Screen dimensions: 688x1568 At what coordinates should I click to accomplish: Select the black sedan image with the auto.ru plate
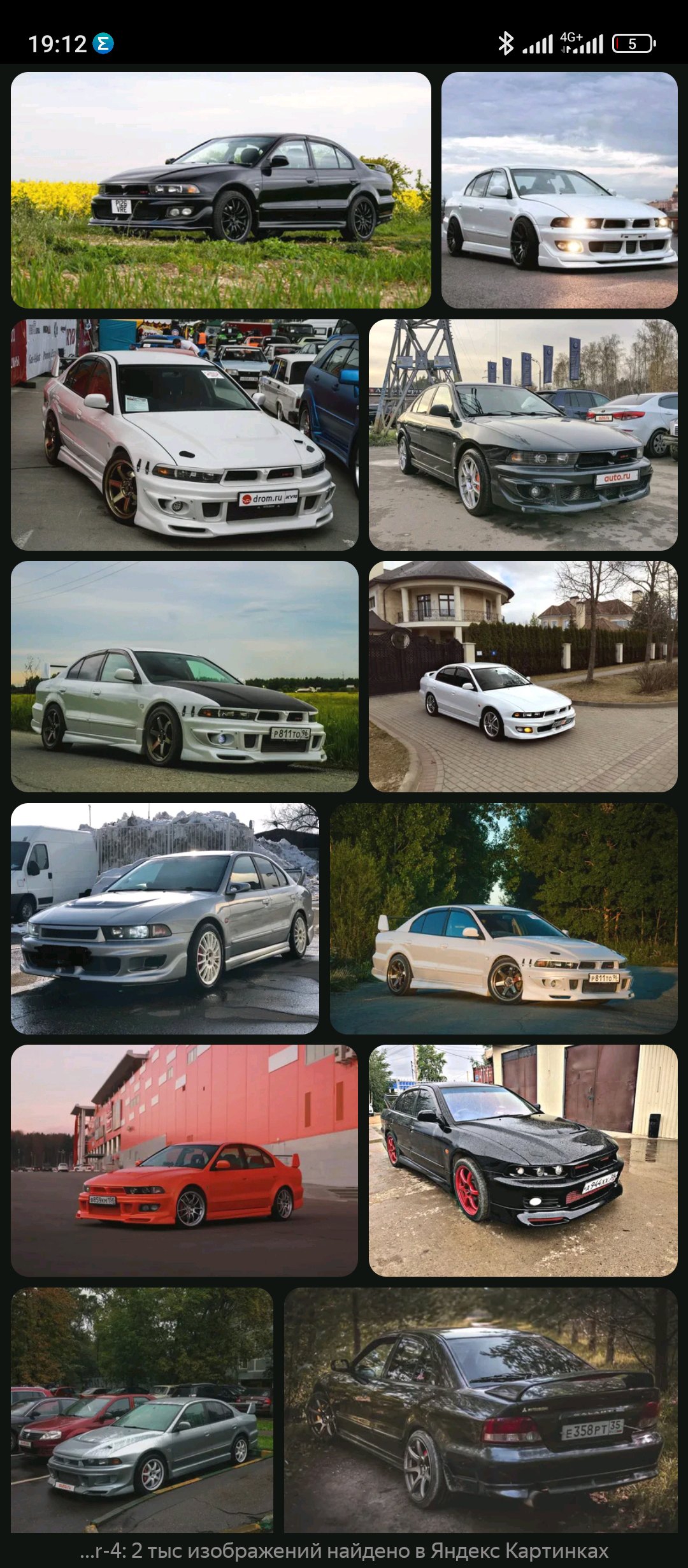[x=522, y=435]
